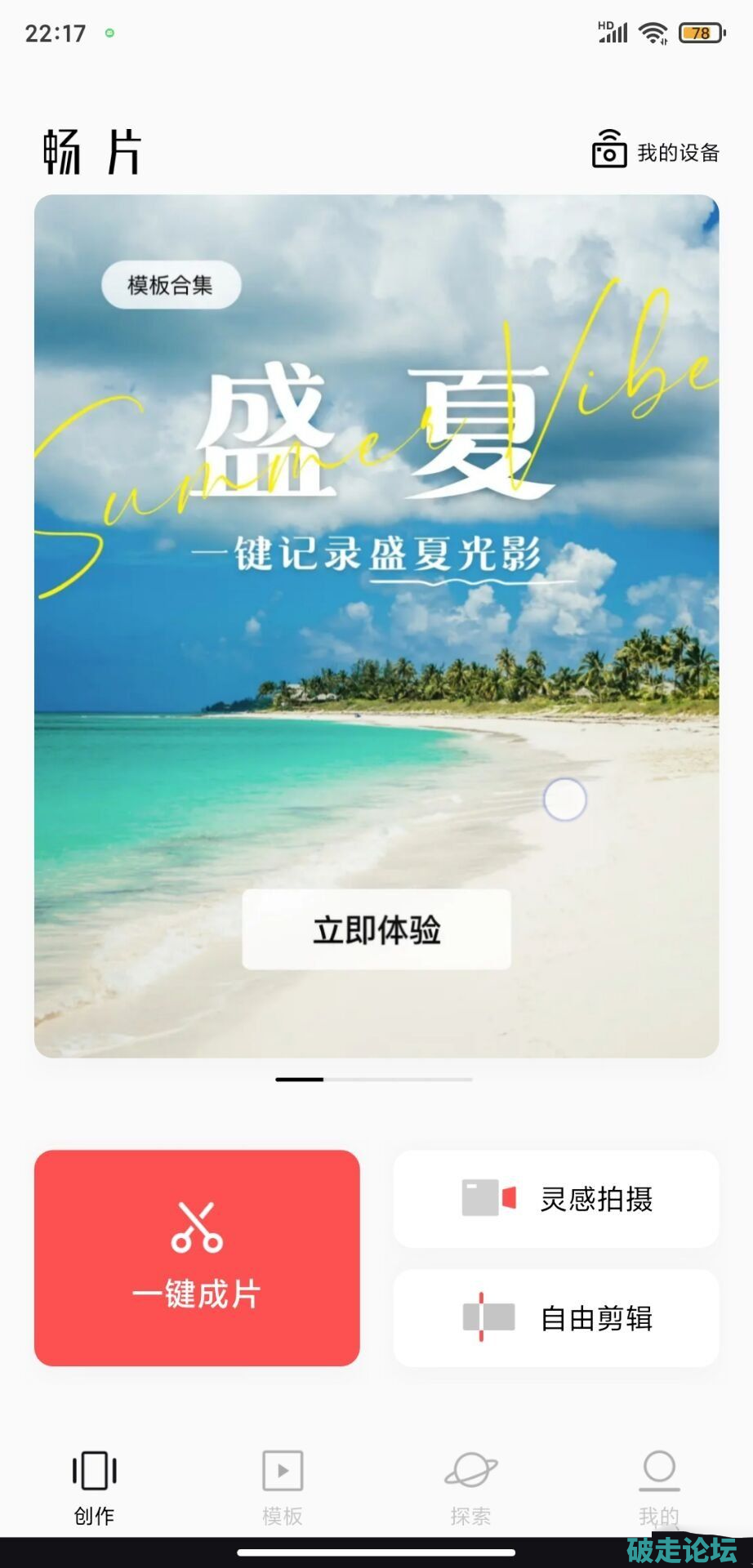
Task: Select the 创作 tab
Action: (x=95, y=1486)
